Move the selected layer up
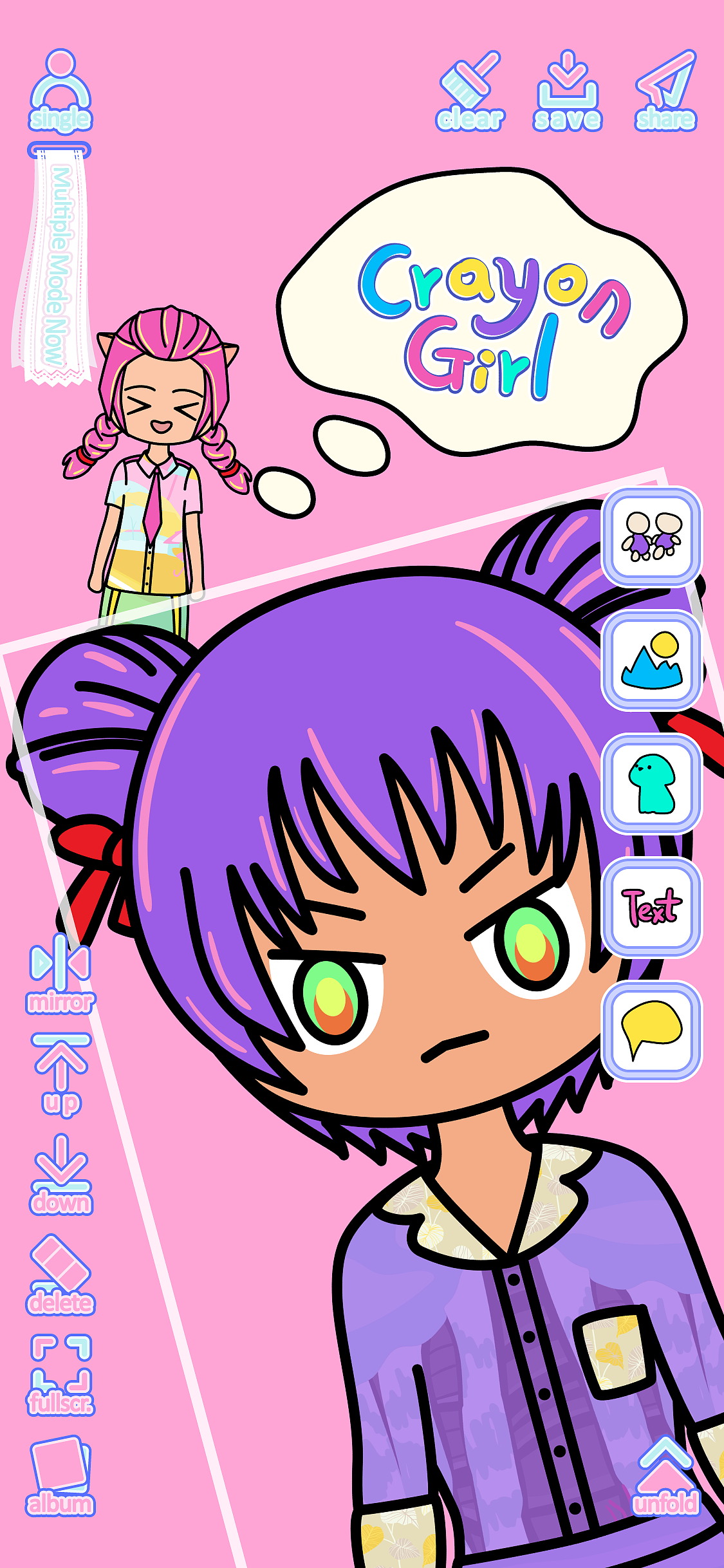The height and width of the screenshot is (1568, 724). tap(60, 1074)
